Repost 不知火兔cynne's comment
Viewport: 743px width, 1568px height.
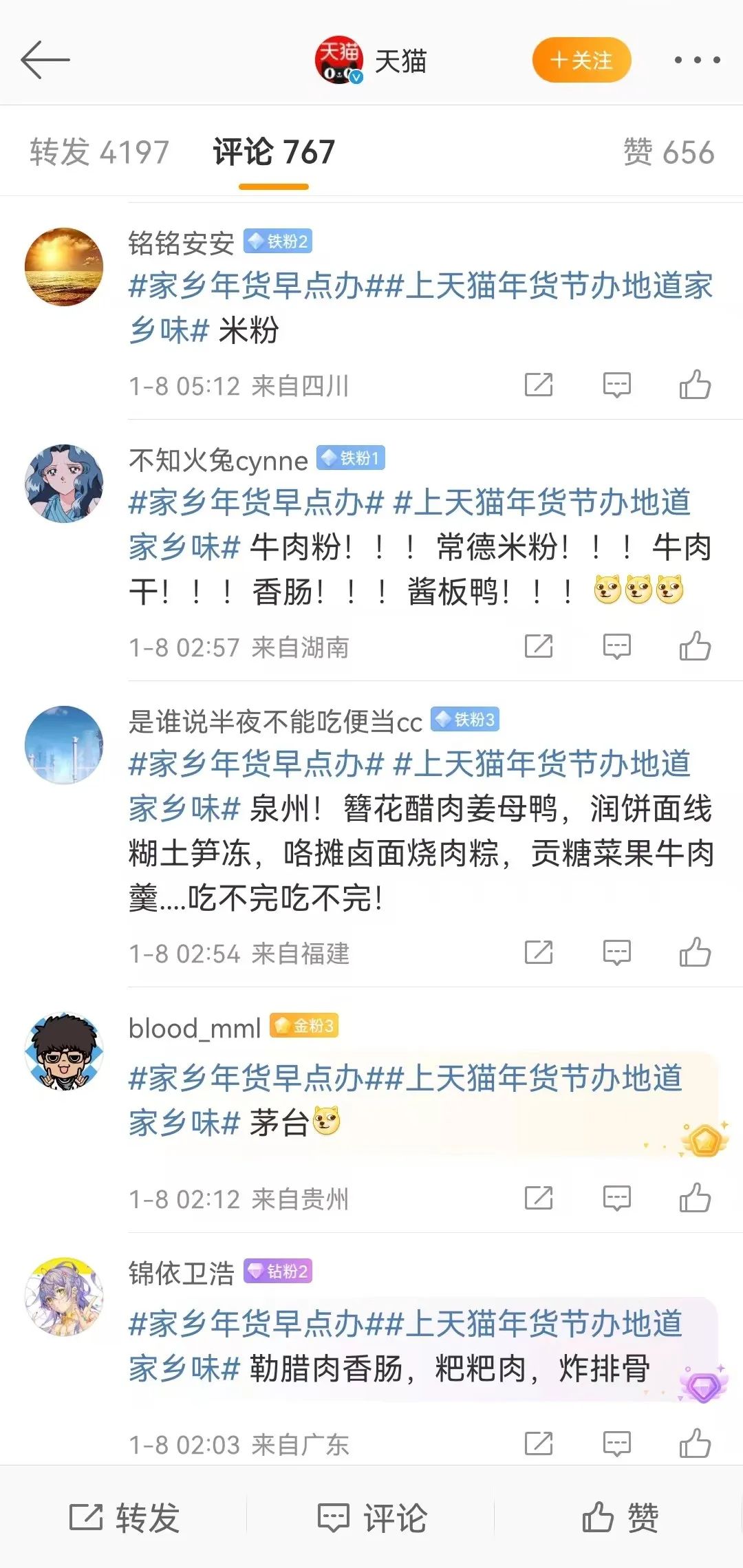click(x=539, y=646)
